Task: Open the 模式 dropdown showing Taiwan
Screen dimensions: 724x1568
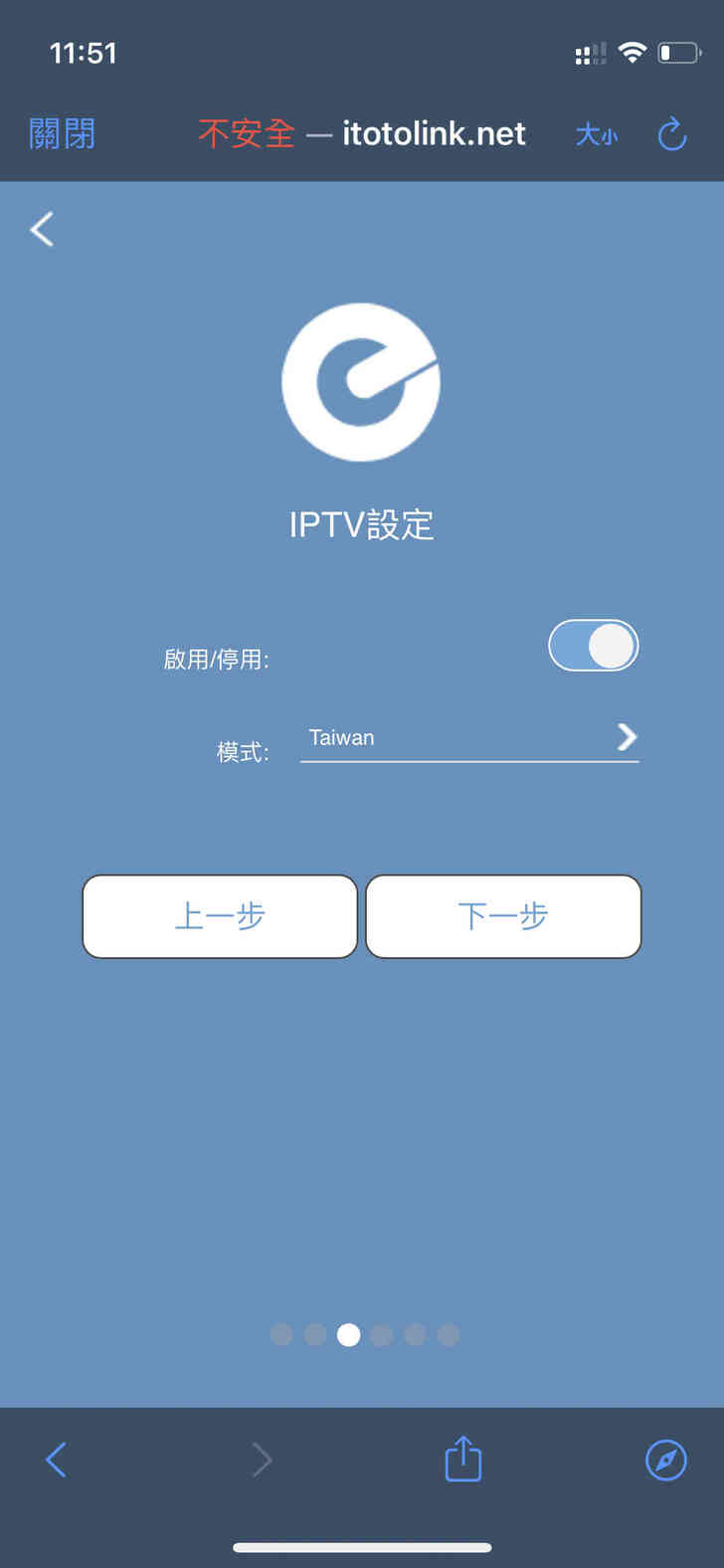Action: [468, 738]
